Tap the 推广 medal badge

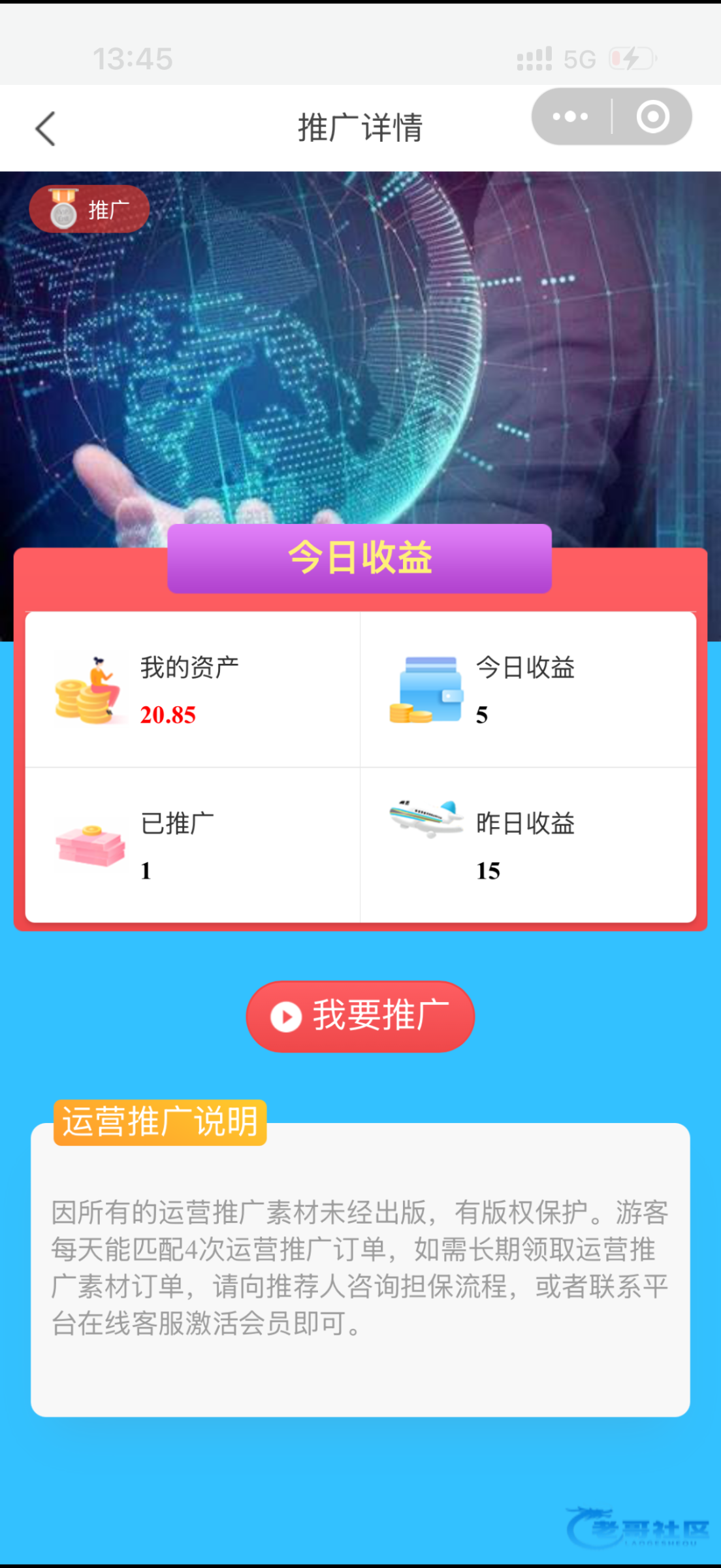pos(89,209)
